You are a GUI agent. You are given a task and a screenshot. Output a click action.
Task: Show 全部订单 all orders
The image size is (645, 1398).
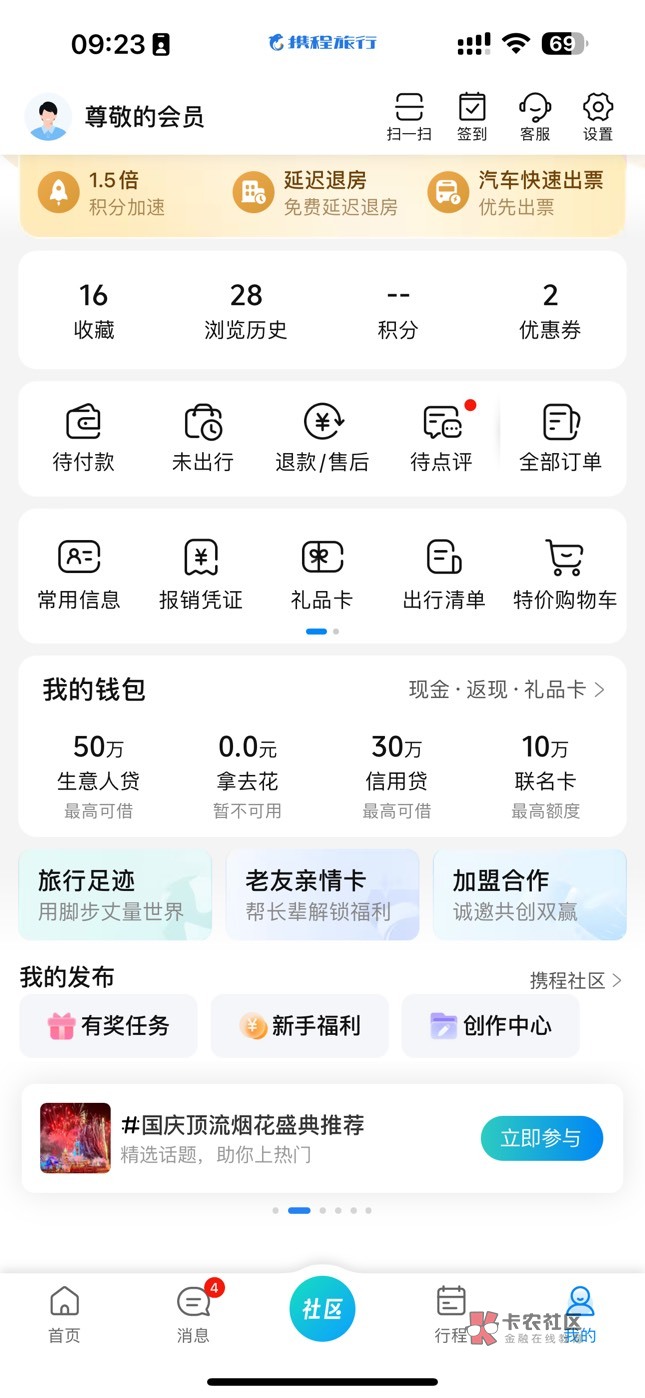pos(561,438)
